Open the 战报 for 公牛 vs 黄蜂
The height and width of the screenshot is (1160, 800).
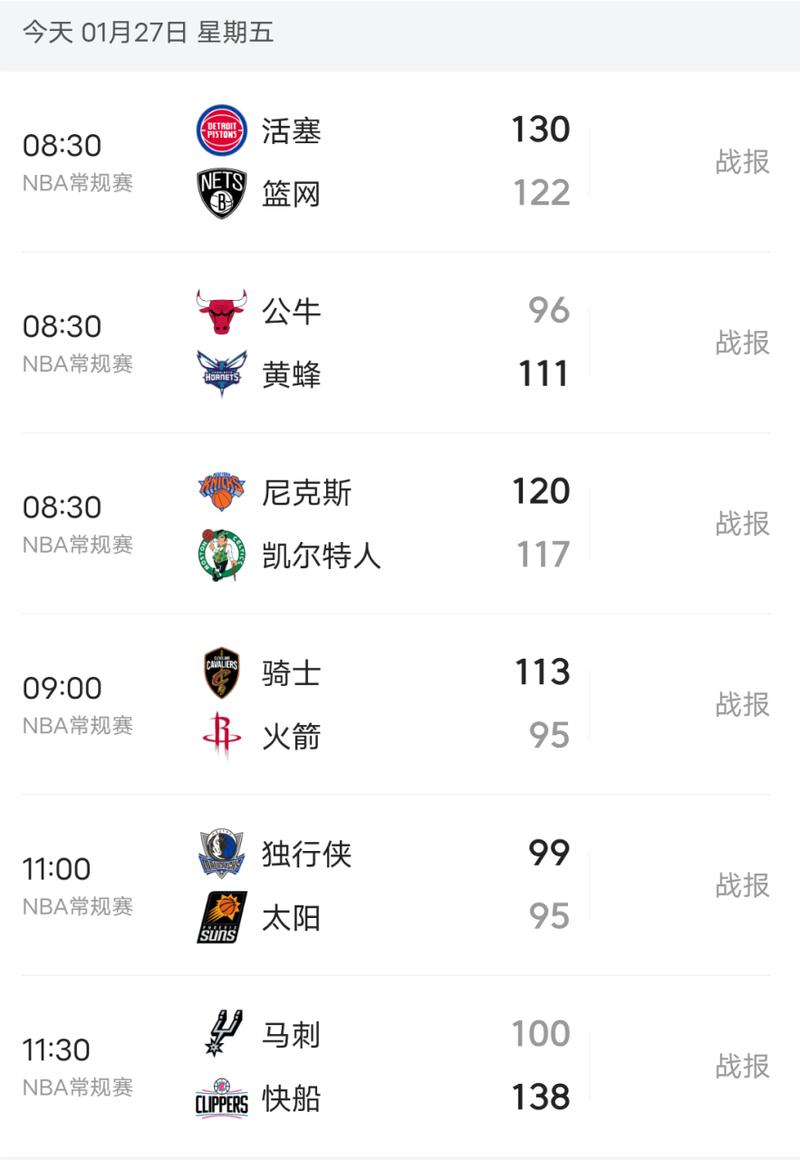742,342
